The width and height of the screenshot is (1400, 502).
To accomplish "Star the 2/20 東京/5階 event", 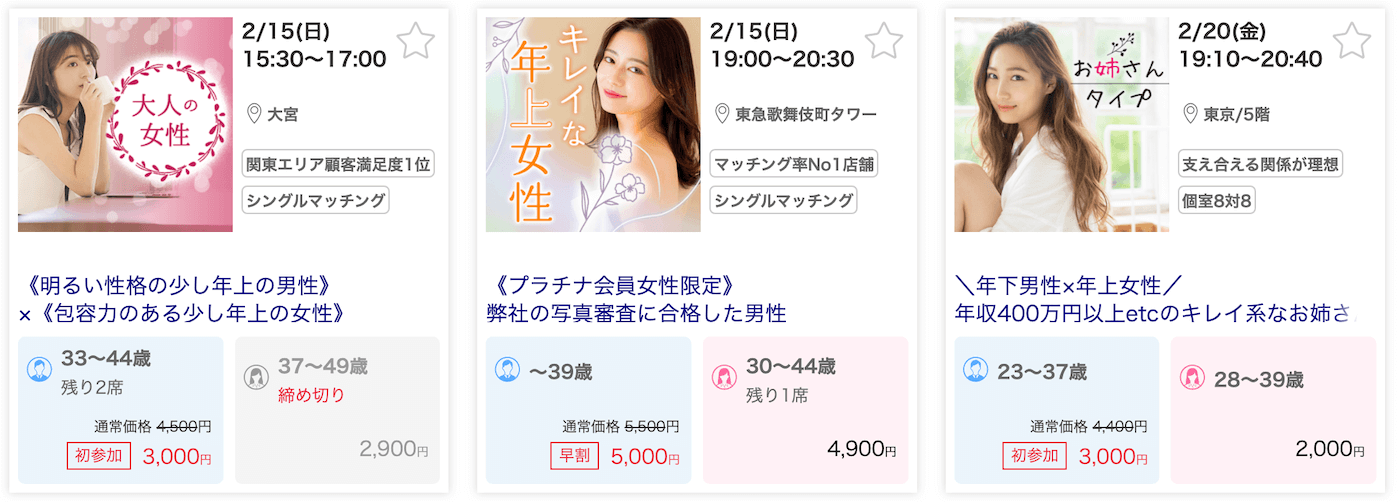I will (x=1351, y=42).
